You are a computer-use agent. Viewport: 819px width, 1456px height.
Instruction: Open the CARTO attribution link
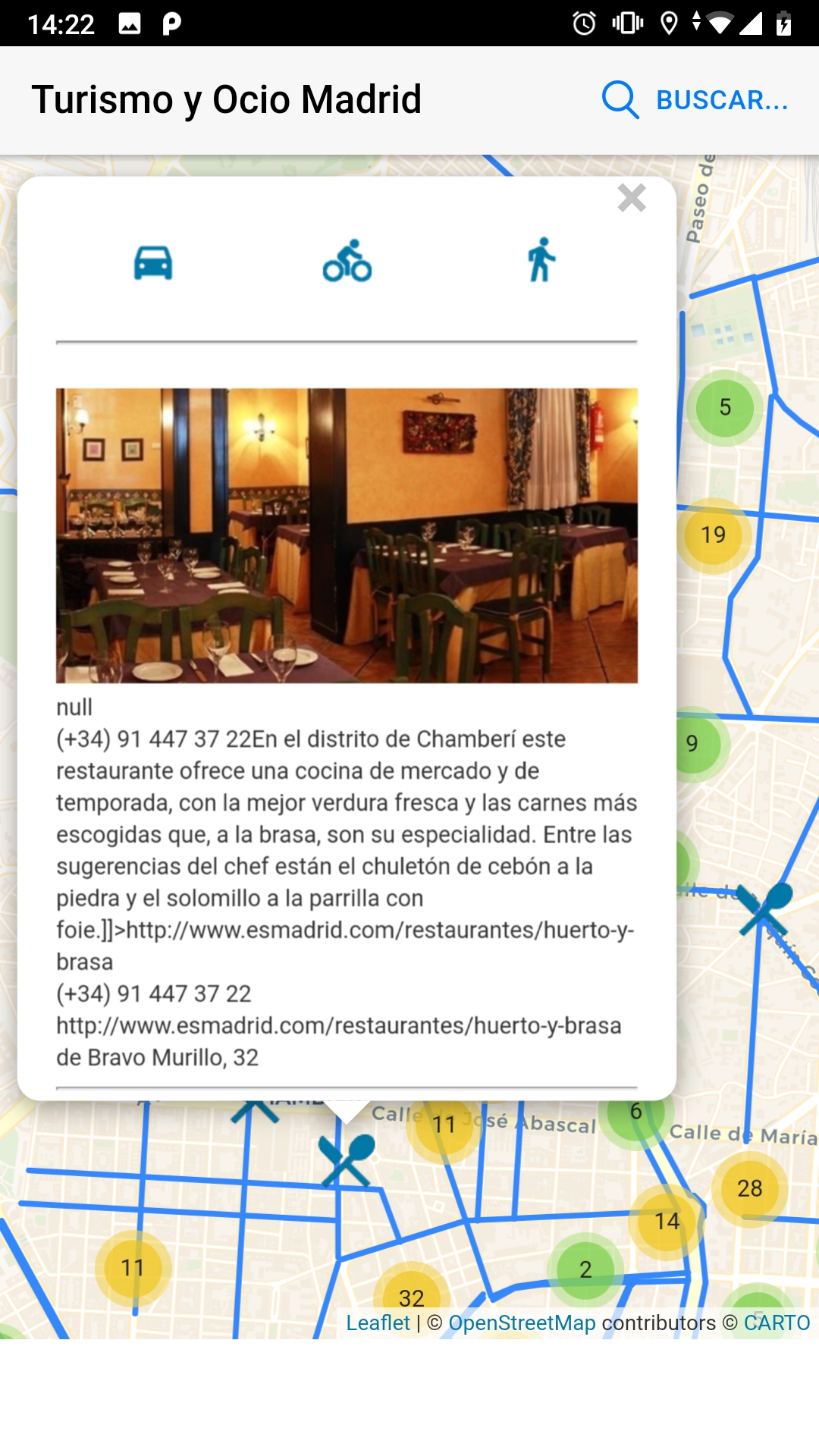[777, 1323]
